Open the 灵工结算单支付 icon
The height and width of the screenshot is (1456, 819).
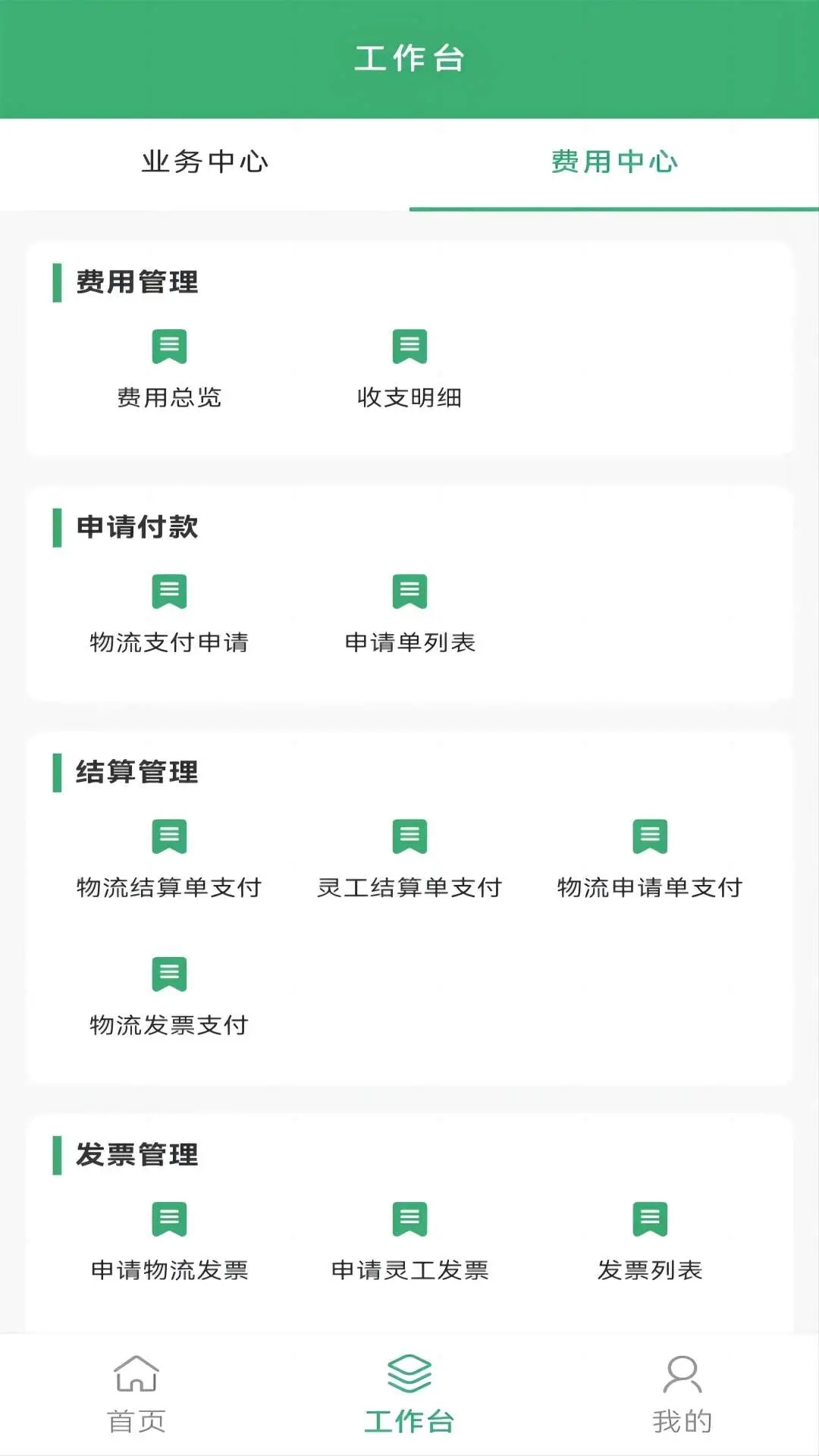pyautogui.click(x=409, y=838)
